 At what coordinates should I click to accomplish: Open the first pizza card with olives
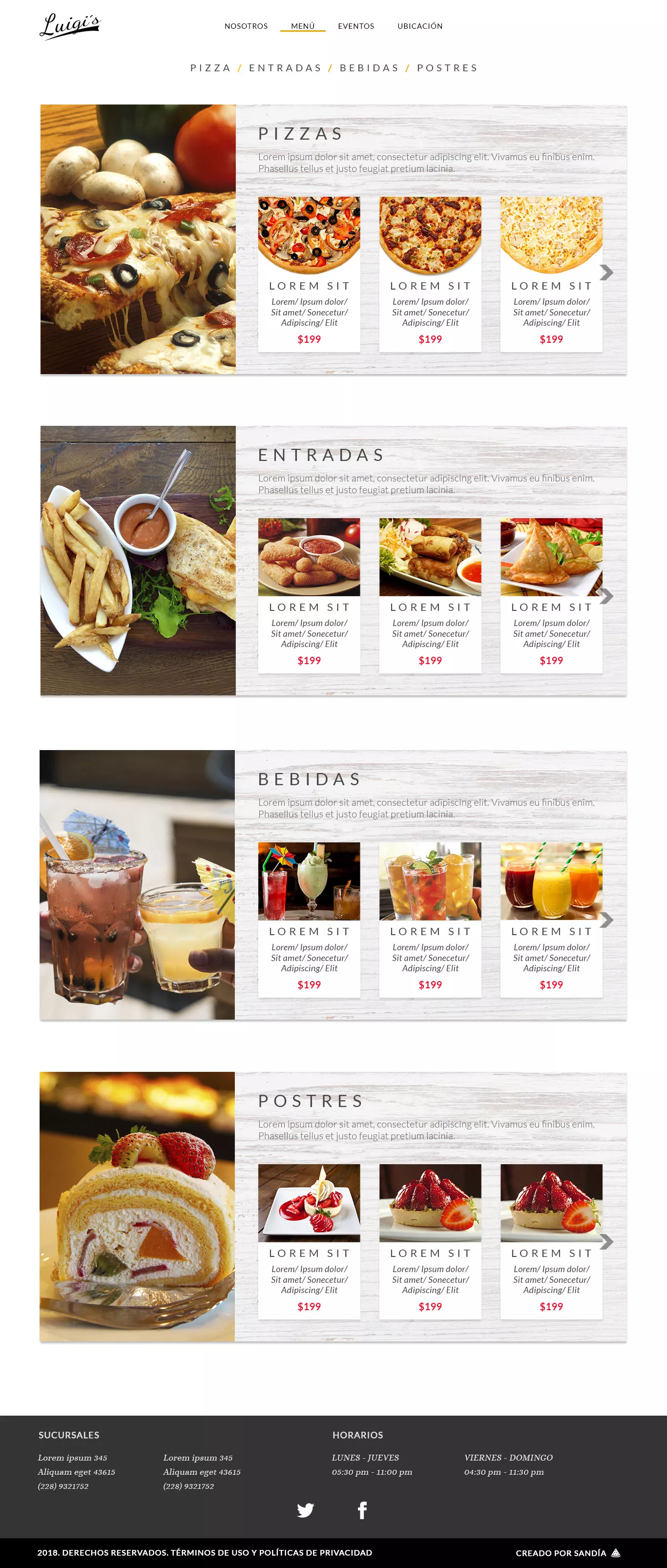click(x=309, y=274)
